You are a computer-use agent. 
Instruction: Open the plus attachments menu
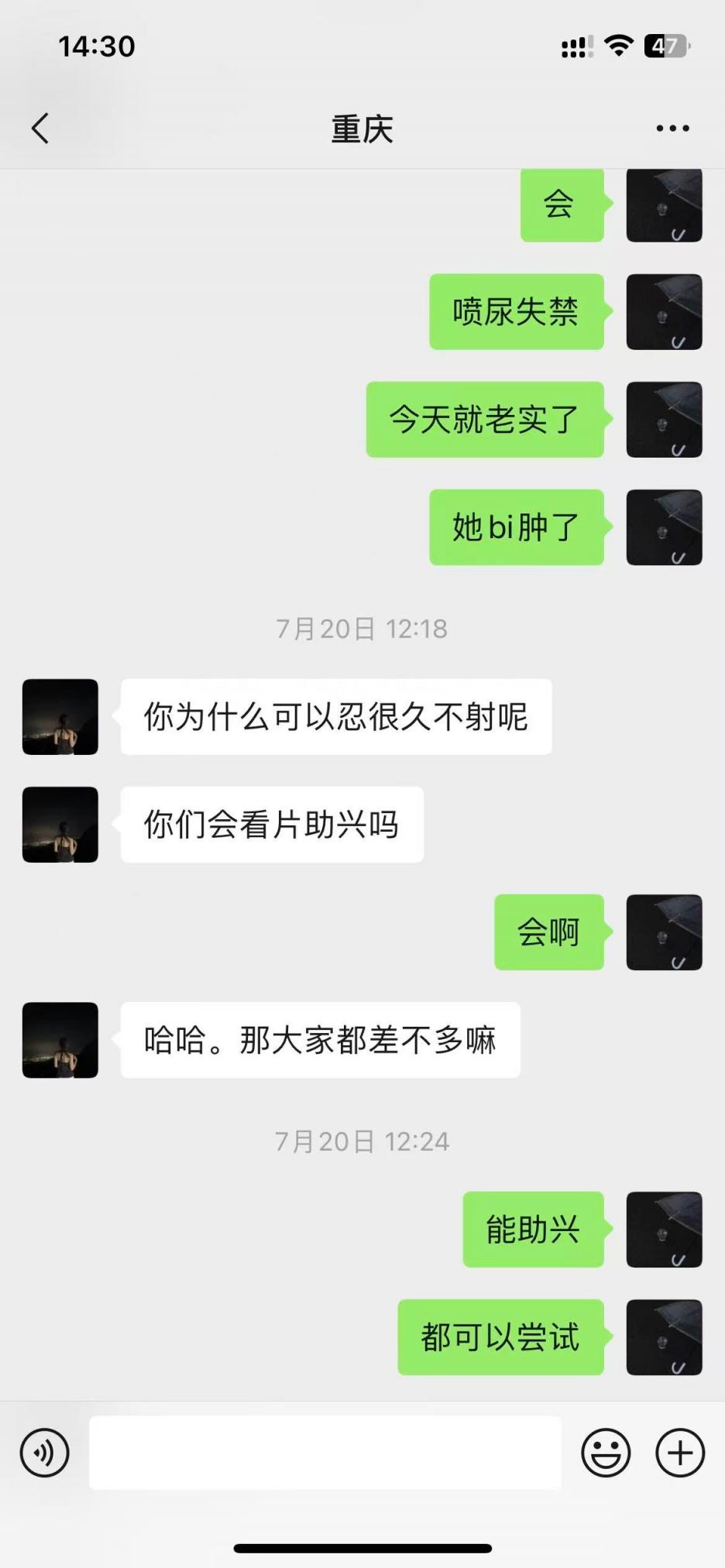[x=680, y=1453]
